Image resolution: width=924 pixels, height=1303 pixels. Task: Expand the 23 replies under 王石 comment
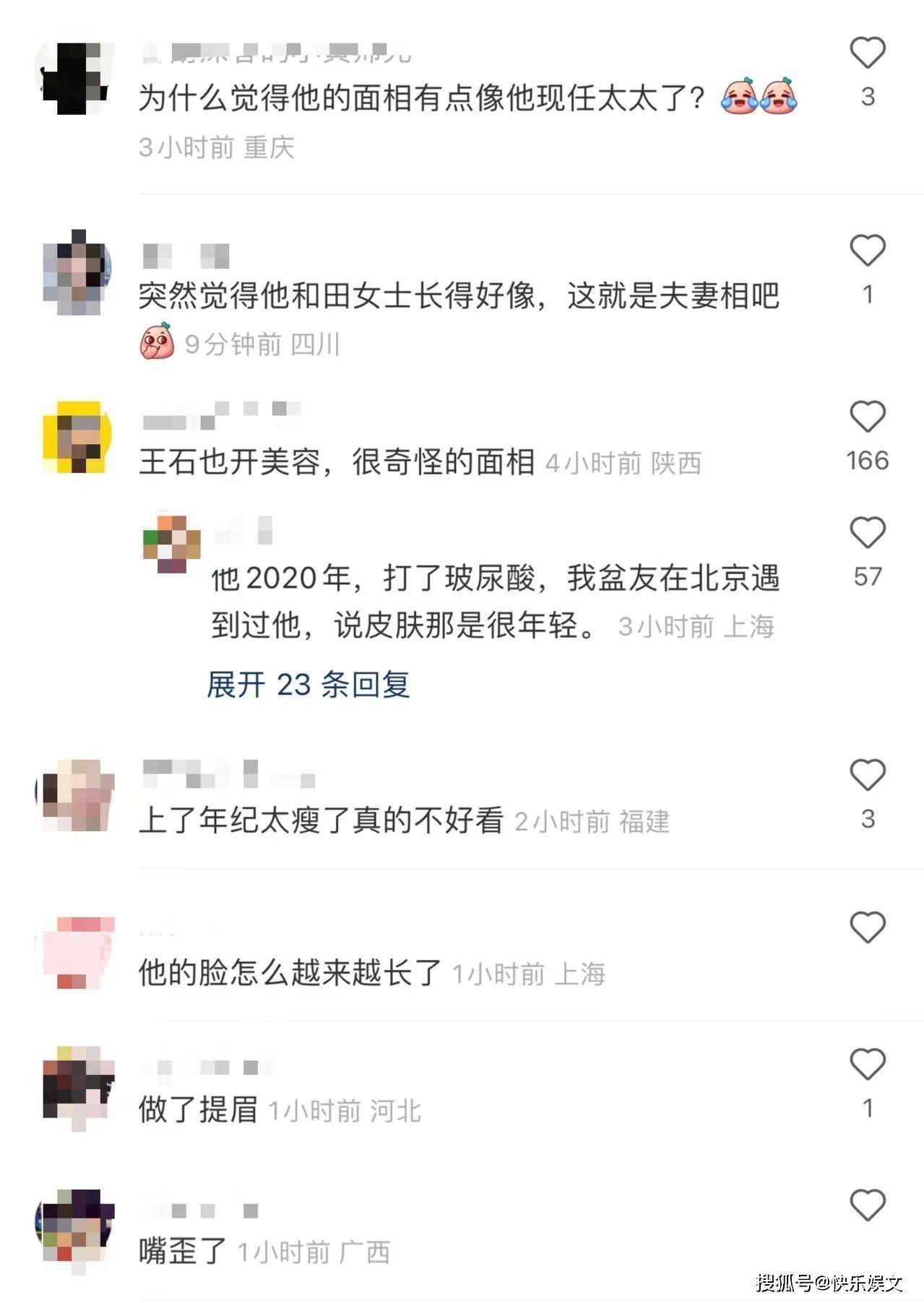(308, 684)
